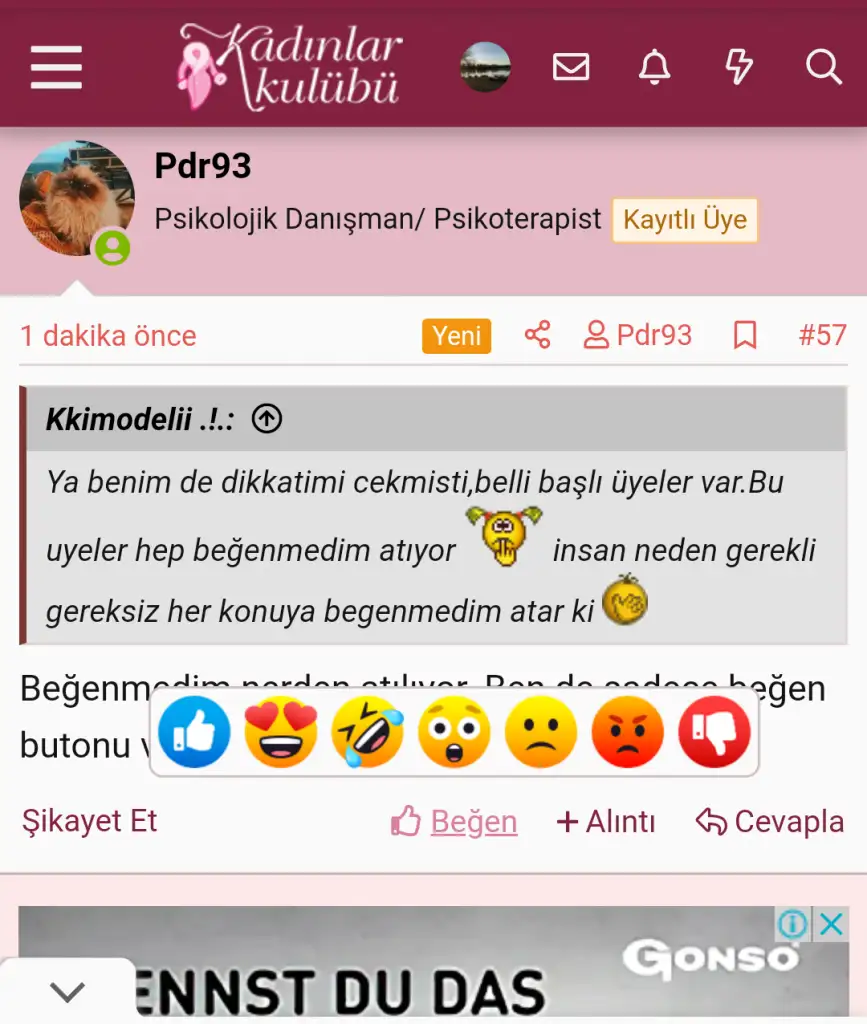Open the lightning bolt new posts
The width and height of the screenshot is (867, 1024).
[738, 67]
